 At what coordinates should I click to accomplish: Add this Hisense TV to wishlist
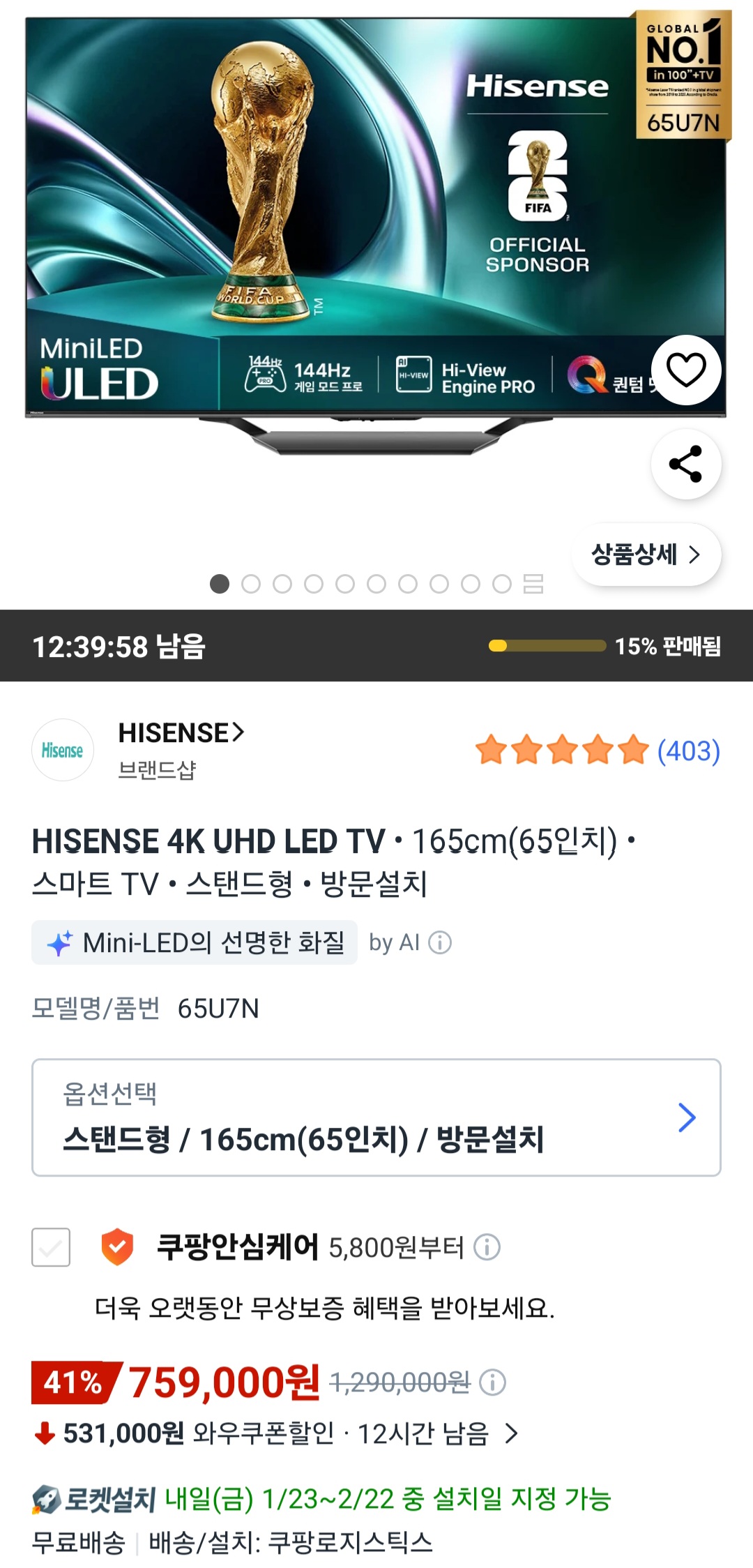(686, 370)
